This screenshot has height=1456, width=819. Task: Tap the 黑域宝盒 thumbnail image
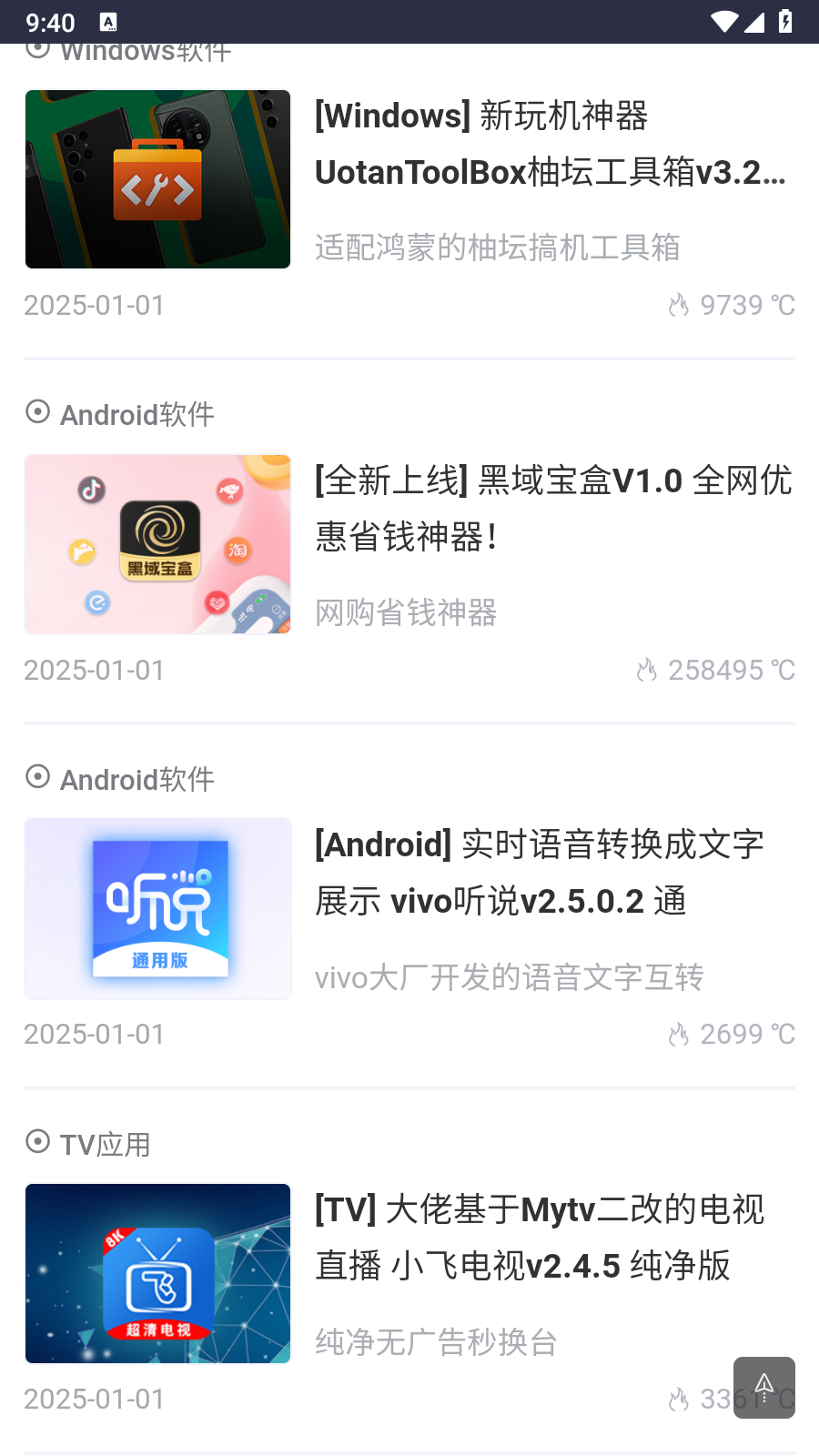point(158,544)
